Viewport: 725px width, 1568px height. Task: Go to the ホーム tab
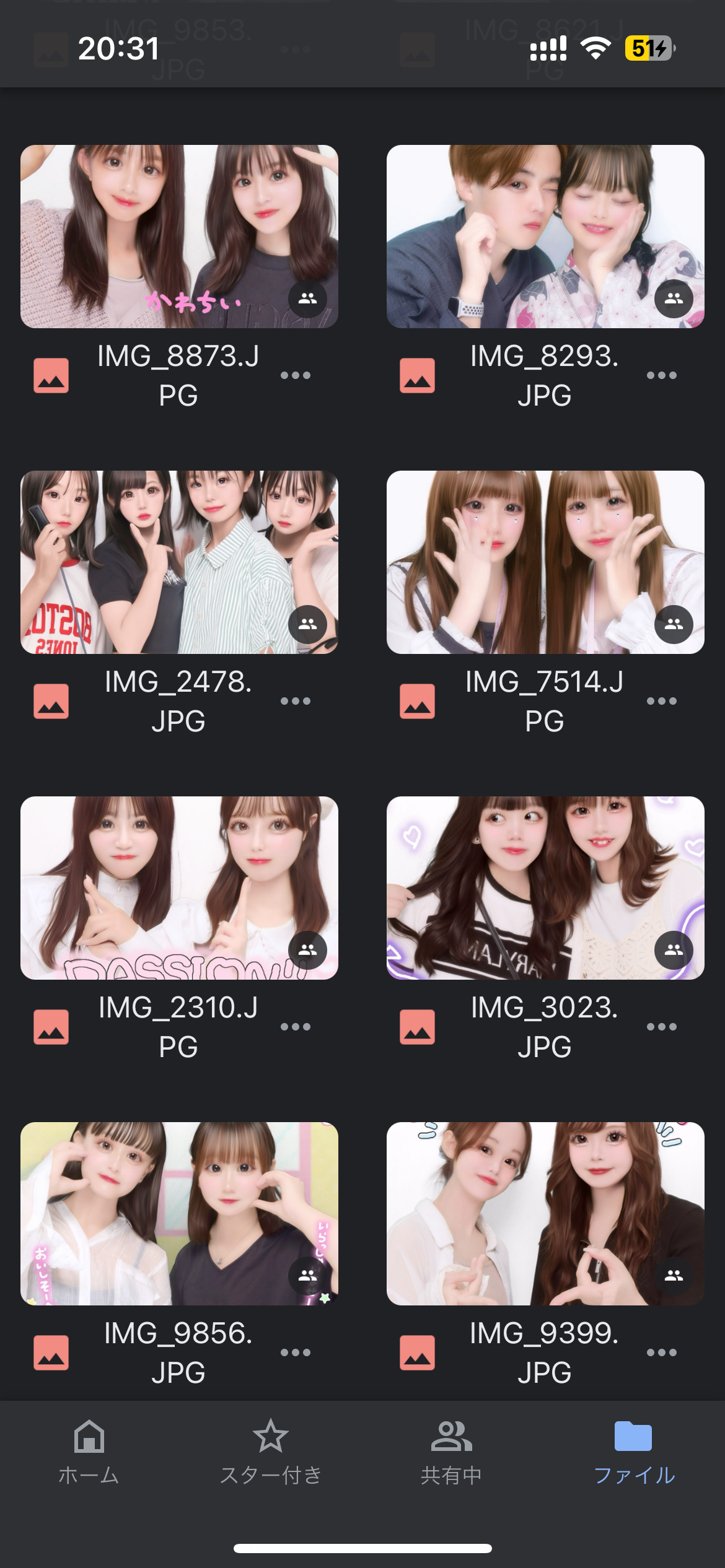click(x=89, y=1452)
